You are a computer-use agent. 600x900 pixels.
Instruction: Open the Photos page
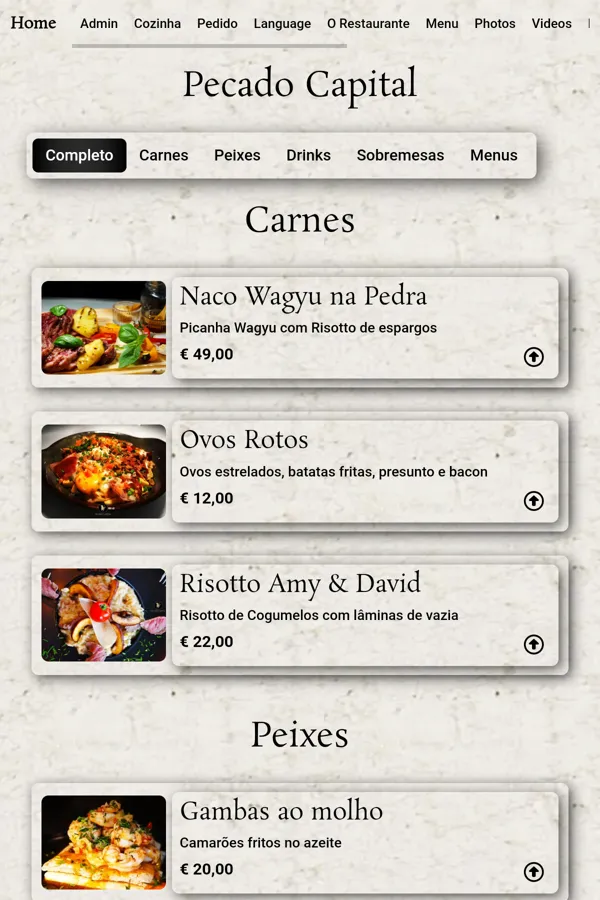pos(495,23)
